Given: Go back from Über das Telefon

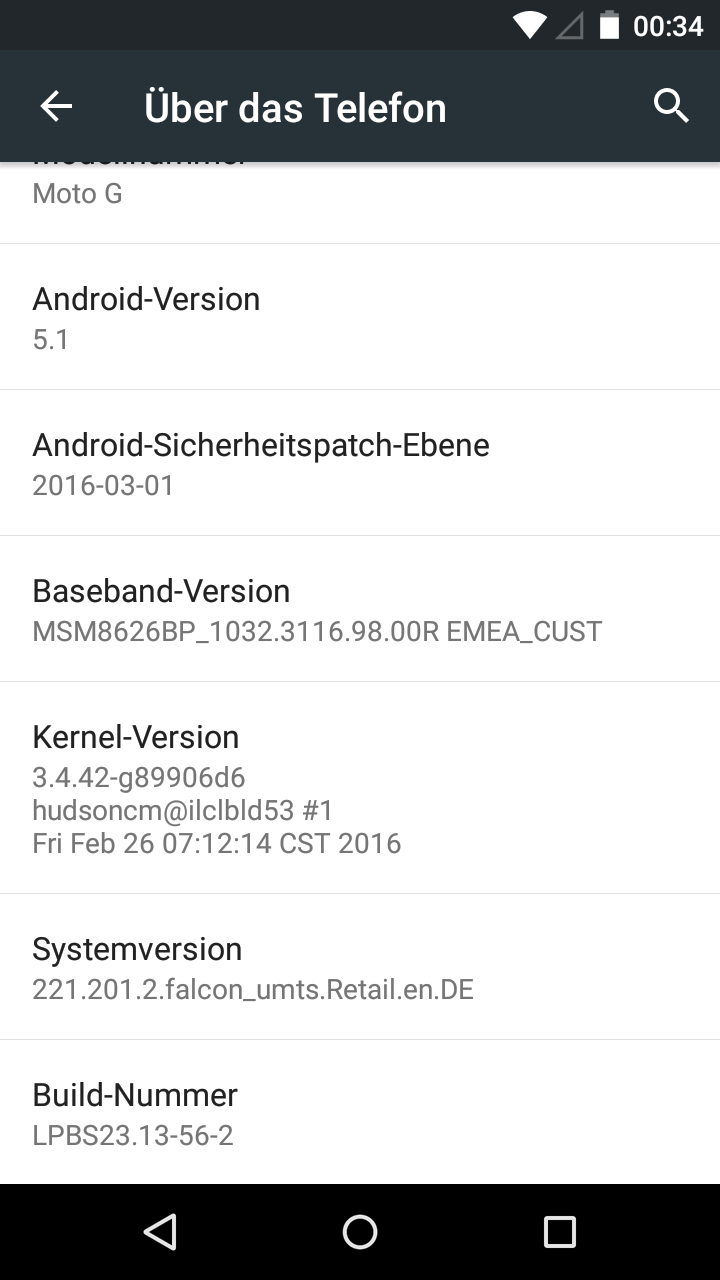Looking at the screenshot, I should point(56,106).
